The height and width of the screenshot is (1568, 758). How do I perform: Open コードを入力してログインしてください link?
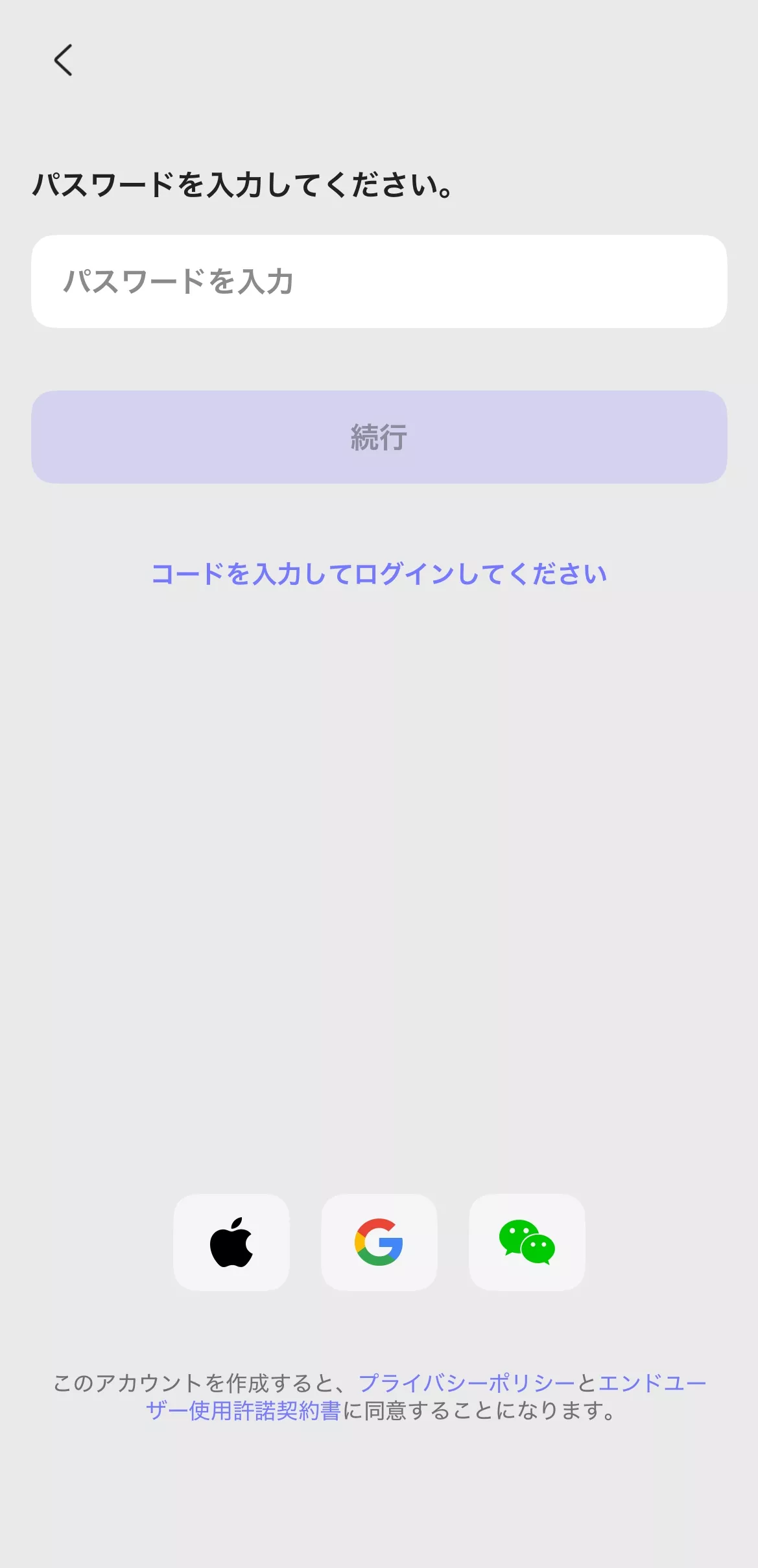(379, 573)
